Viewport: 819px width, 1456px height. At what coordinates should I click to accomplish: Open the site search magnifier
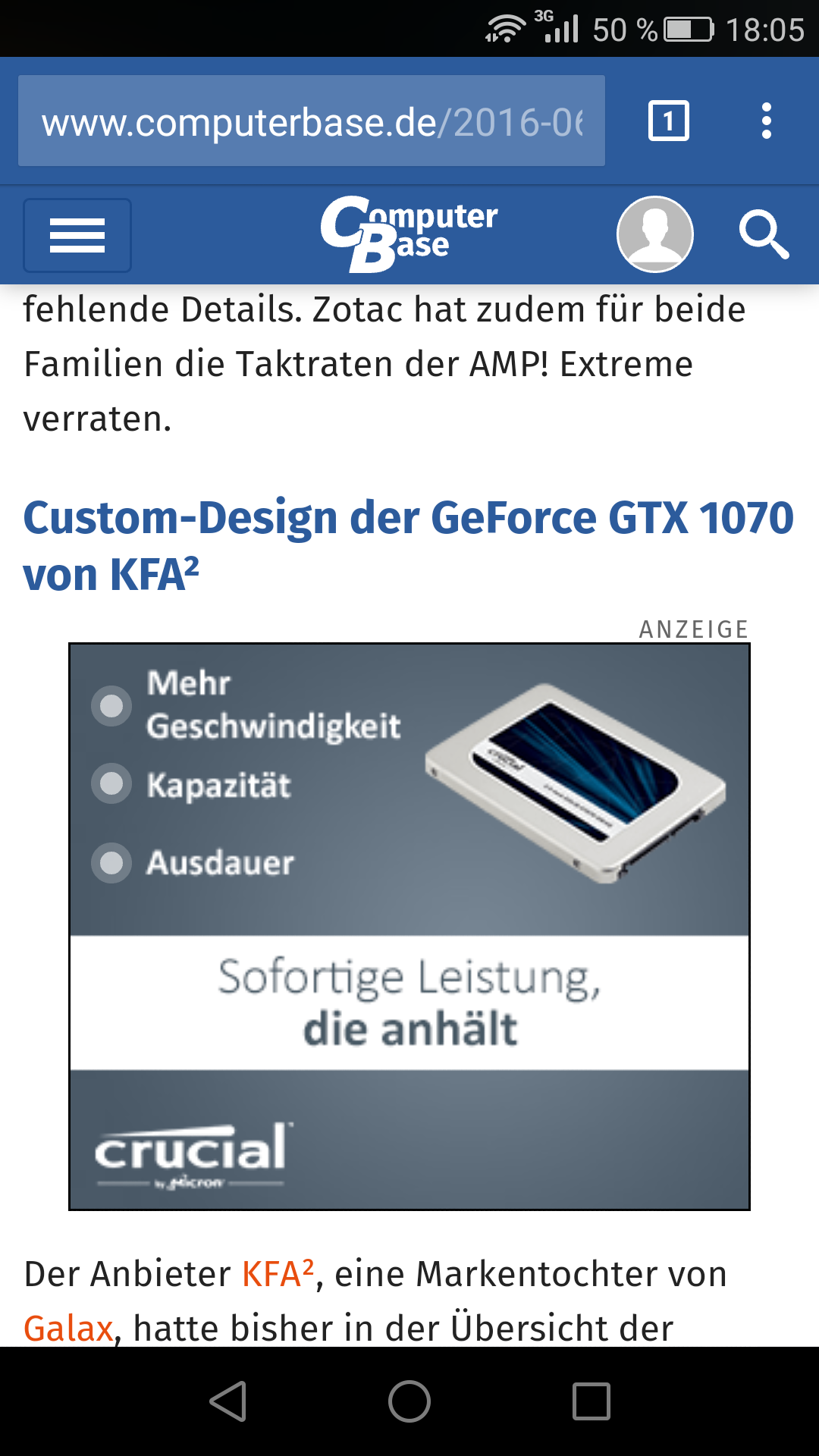coord(764,235)
